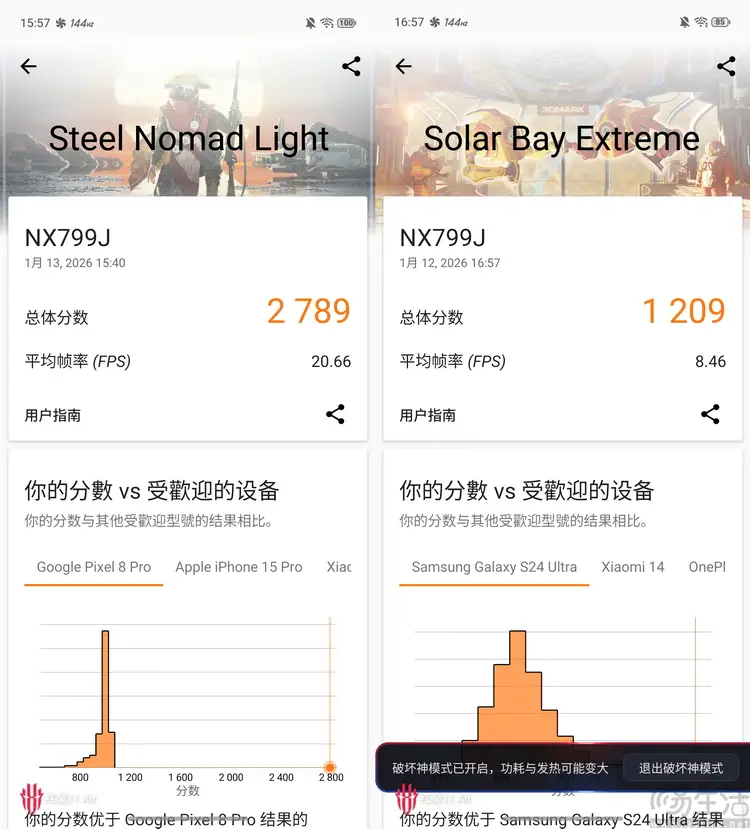Tap the 2 789 total score value
The height and width of the screenshot is (829, 750).
pyautogui.click(x=309, y=312)
